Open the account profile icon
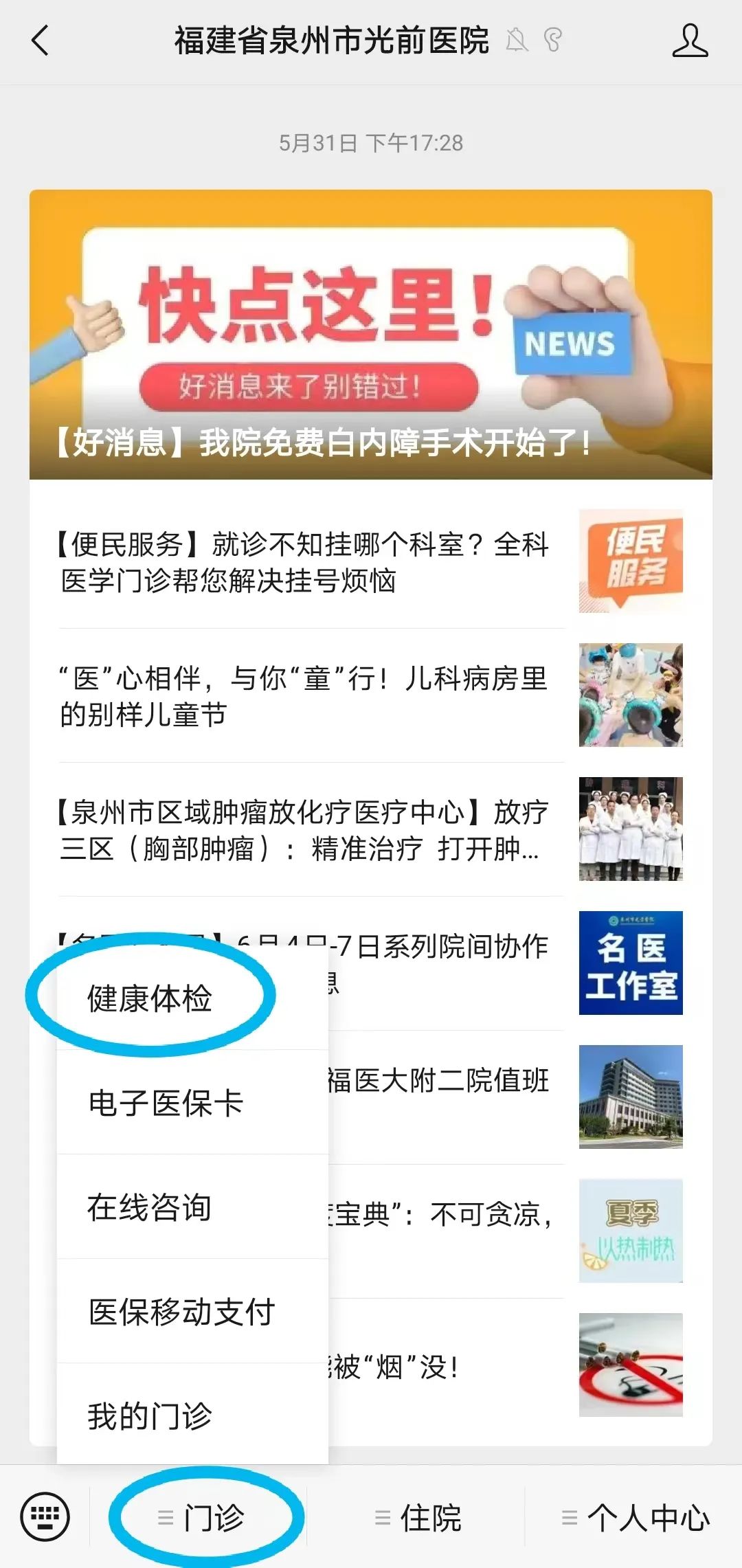The height and width of the screenshot is (1568, 742). pyautogui.click(x=689, y=41)
